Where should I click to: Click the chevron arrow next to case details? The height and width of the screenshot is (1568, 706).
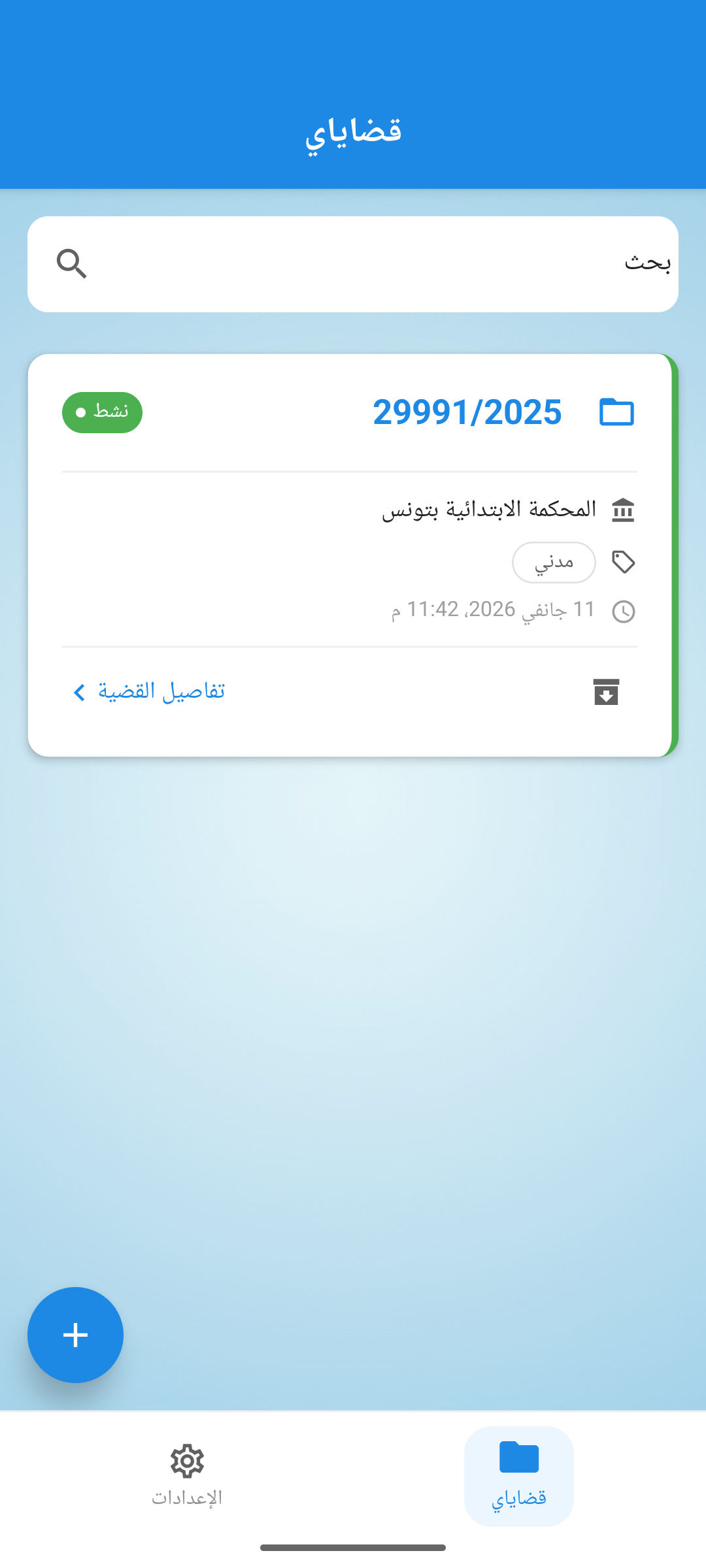point(80,691)
